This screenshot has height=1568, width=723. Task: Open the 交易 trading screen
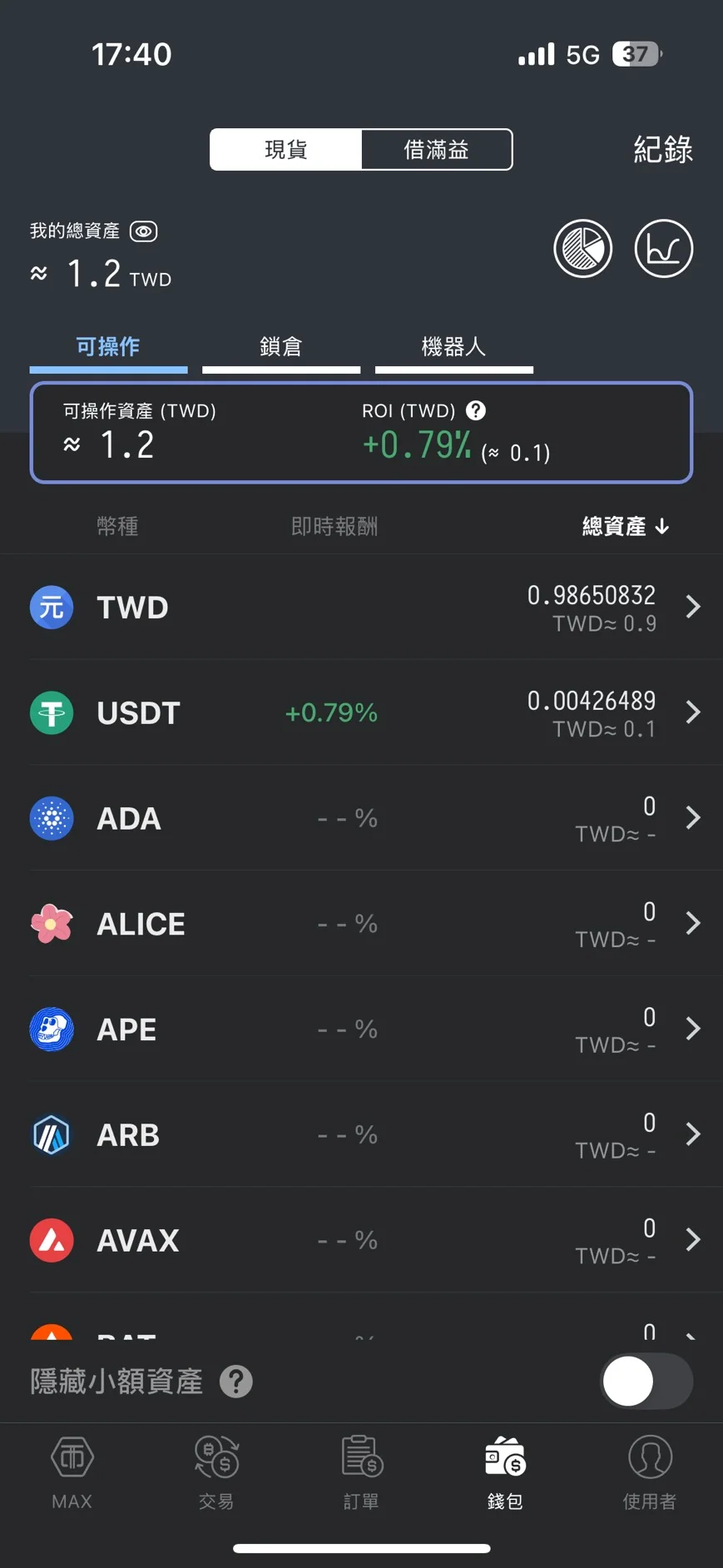(216, 1469)
